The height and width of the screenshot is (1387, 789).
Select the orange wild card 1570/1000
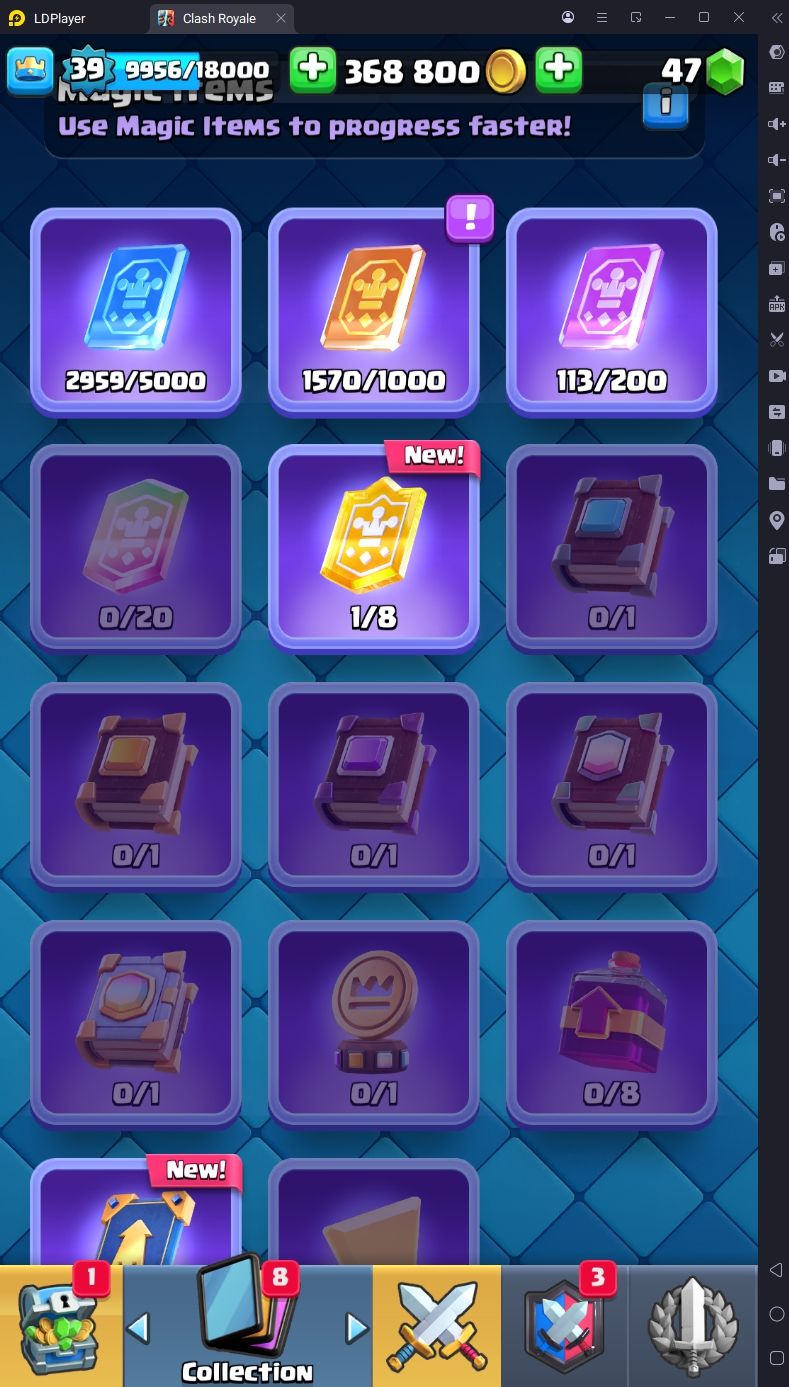[x=374, y=311]
